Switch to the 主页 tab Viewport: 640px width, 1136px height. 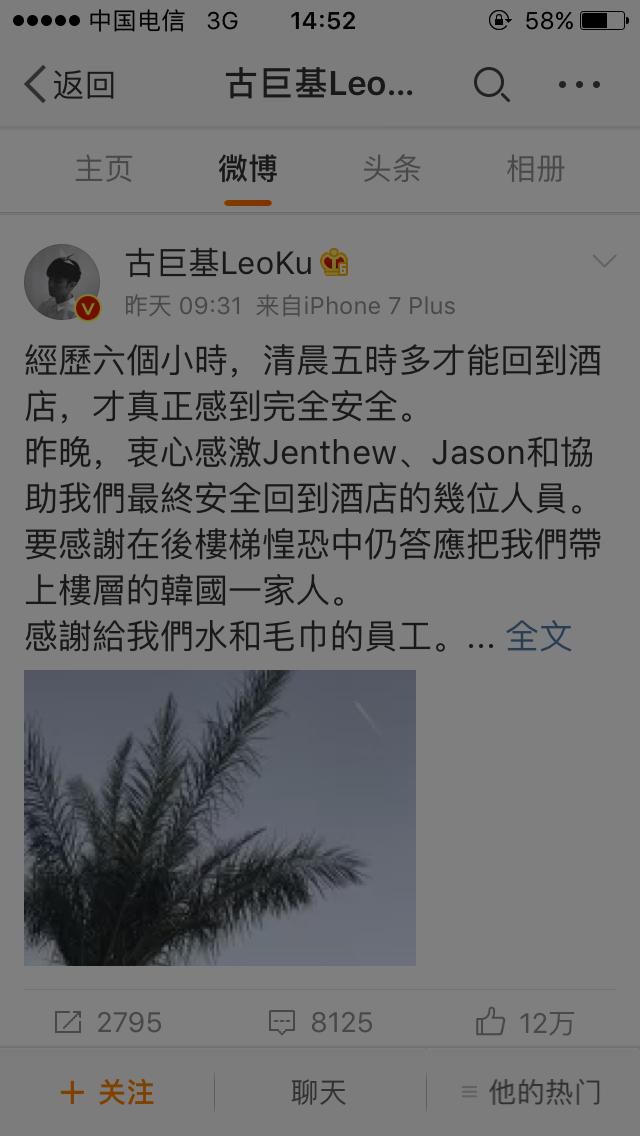tap(104, 170)
